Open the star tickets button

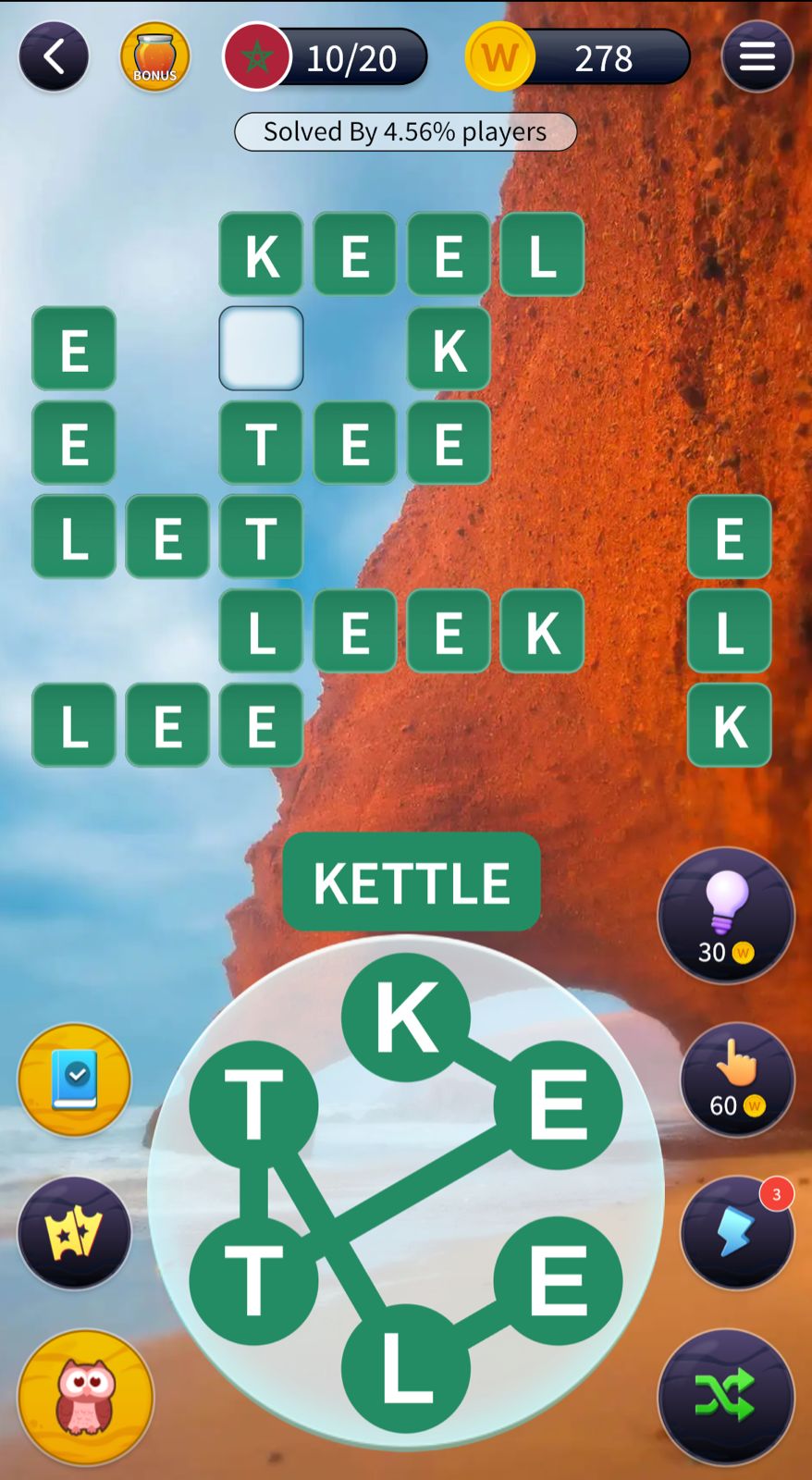75,1233
